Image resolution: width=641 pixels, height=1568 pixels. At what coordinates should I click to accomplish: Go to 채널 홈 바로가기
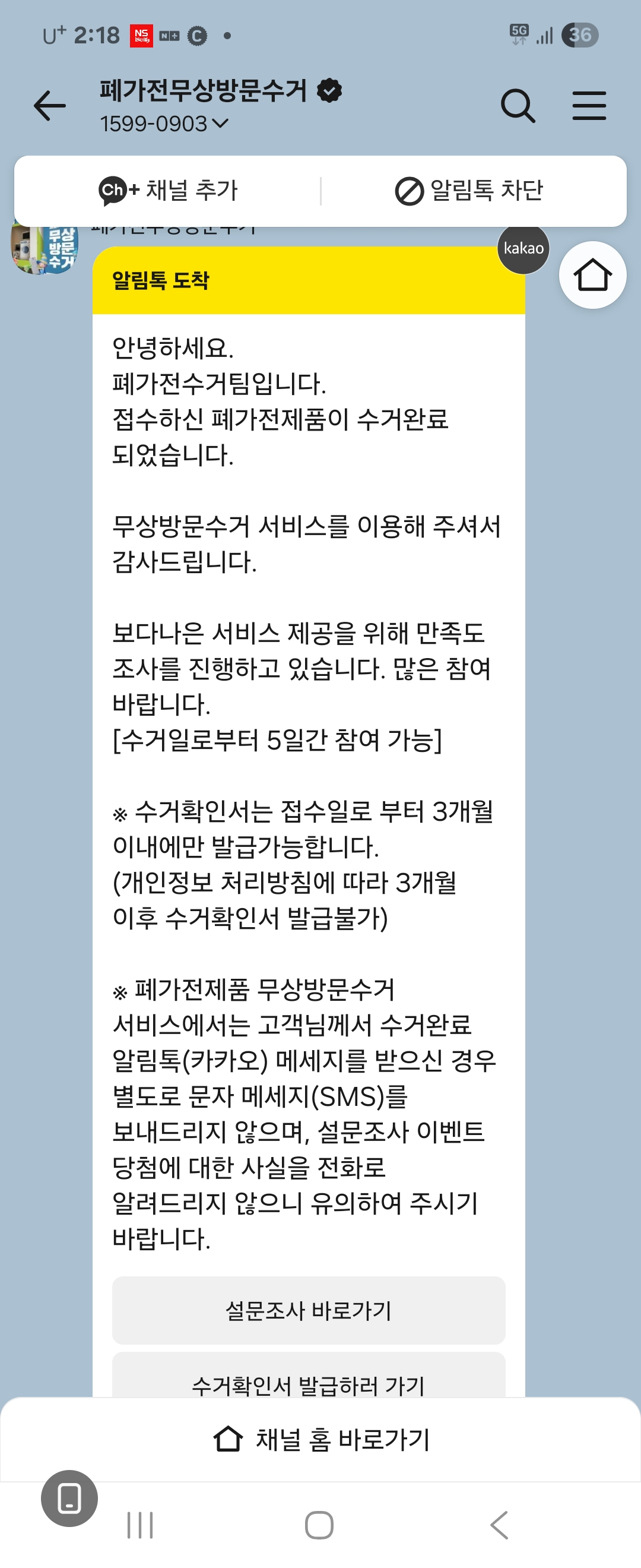(x=320, y=1440)
